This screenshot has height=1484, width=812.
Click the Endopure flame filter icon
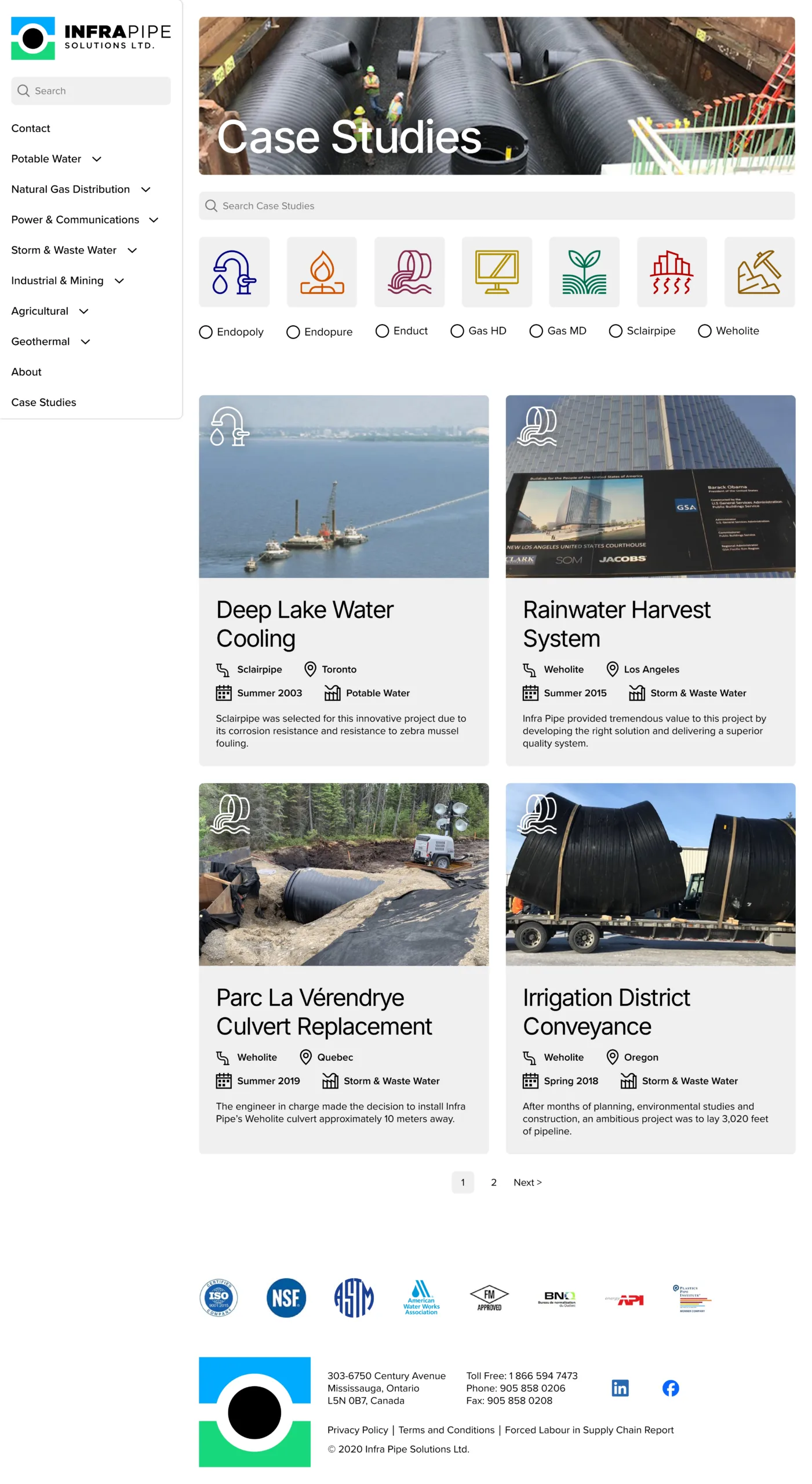tap(322, 271)
